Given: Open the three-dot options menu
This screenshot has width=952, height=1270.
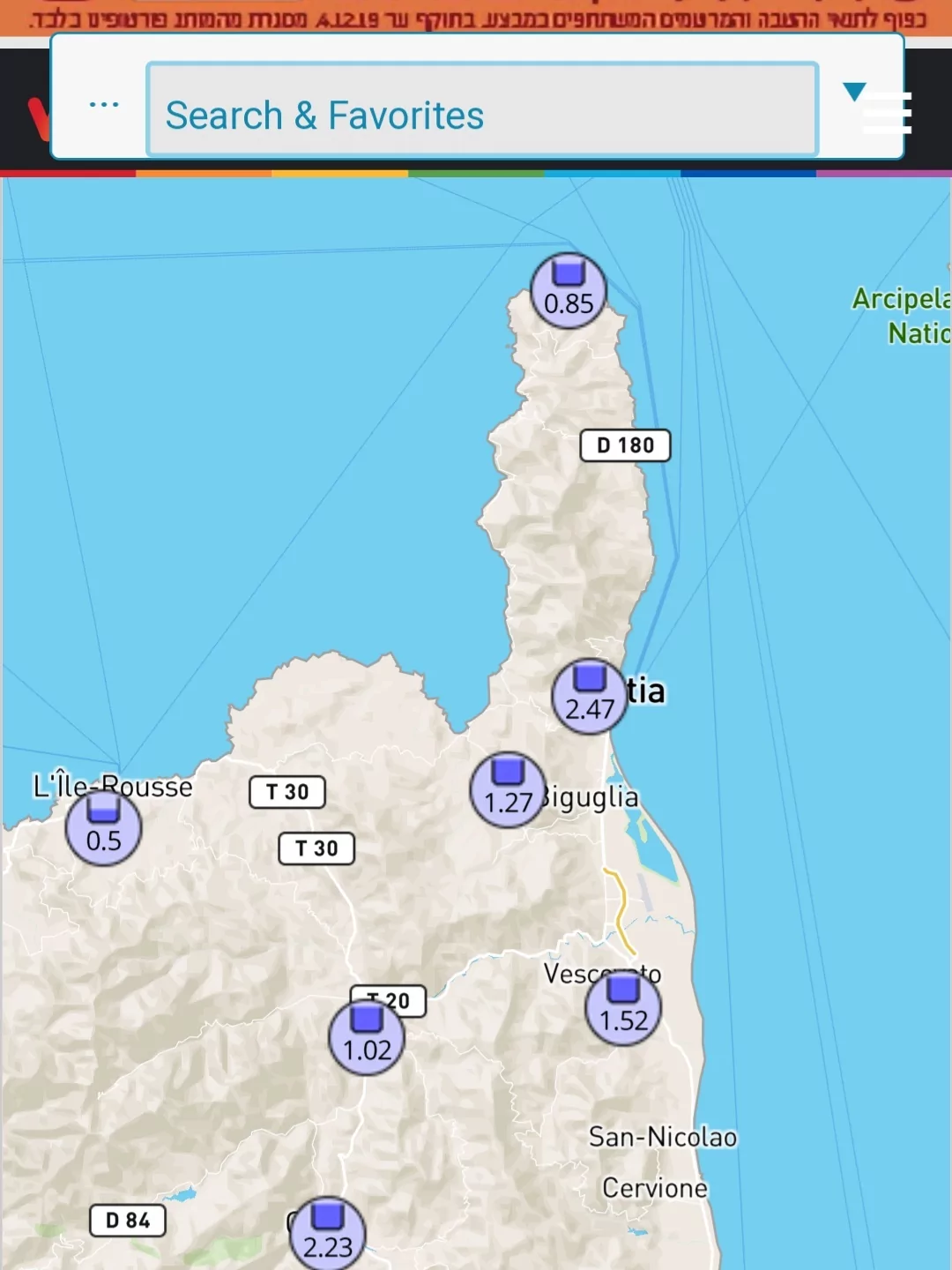Looking at the screenshot, I should pyautogui.click(x=104, y=105).
